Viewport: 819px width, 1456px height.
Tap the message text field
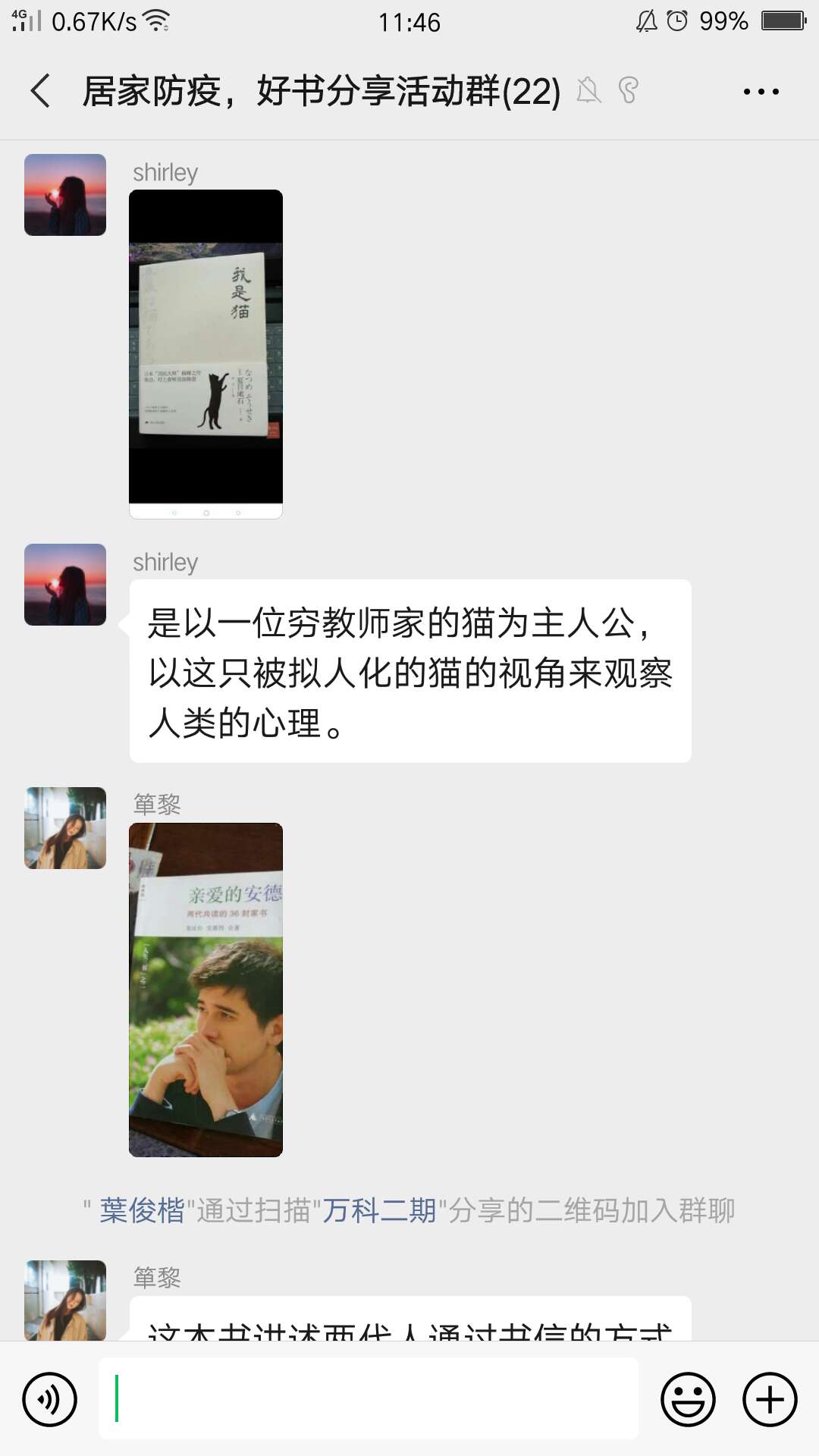click(x=369, y=1398)
